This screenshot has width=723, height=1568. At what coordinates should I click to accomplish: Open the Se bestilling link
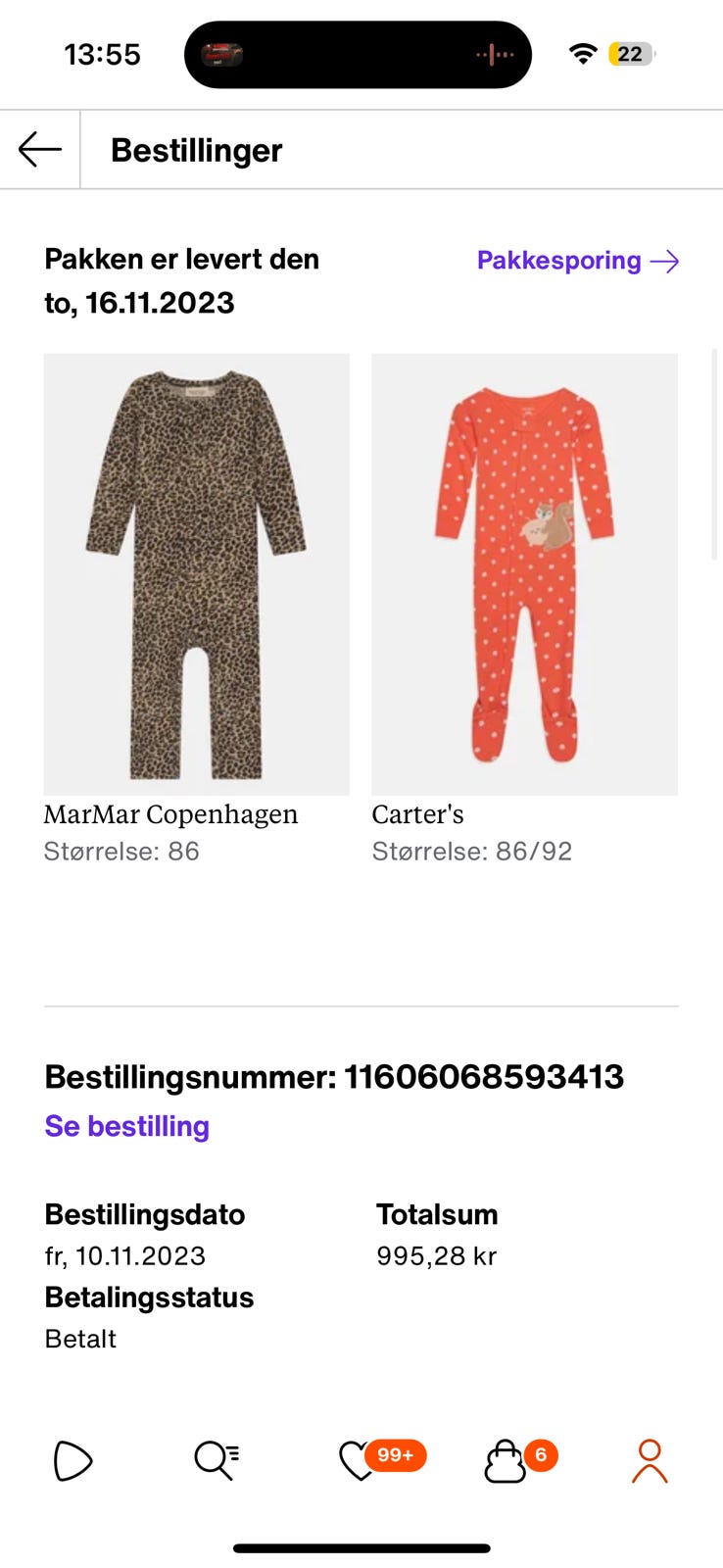(x=125, y=1126)
